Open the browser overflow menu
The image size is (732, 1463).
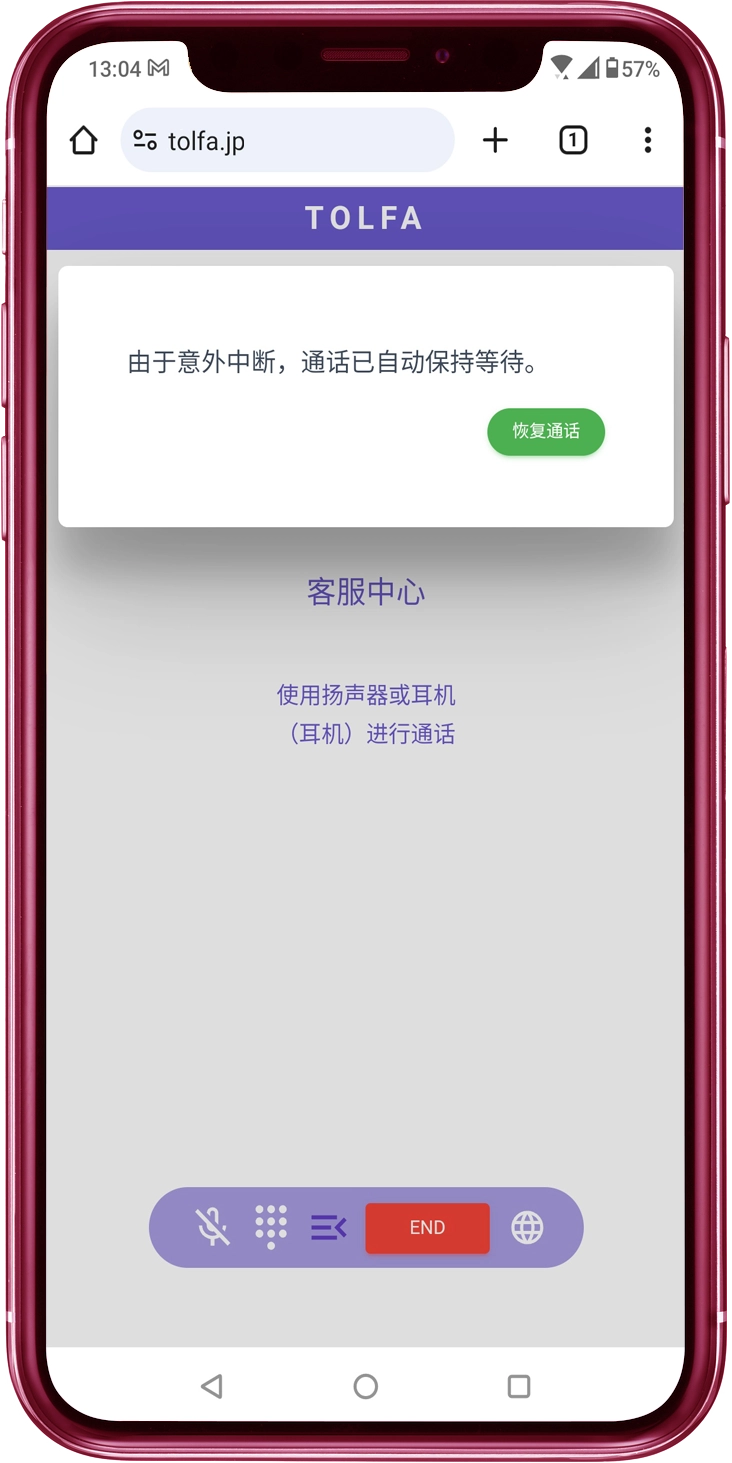pos(648,141)
